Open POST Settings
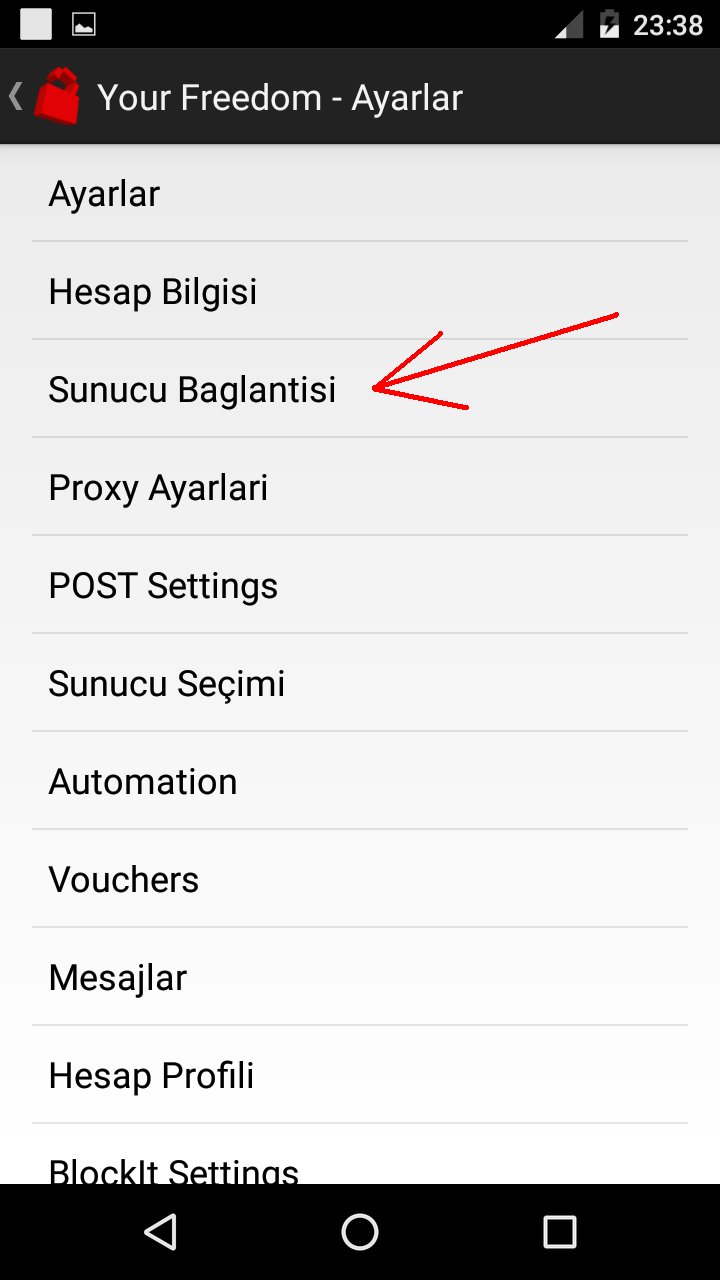The image size is (720, 1280). 360,585
